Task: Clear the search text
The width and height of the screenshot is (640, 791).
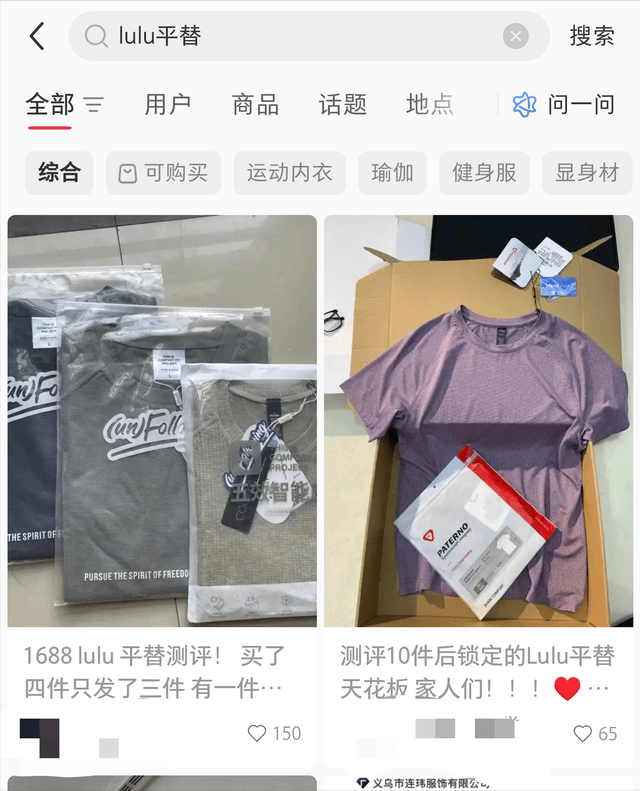Action: 515,37
